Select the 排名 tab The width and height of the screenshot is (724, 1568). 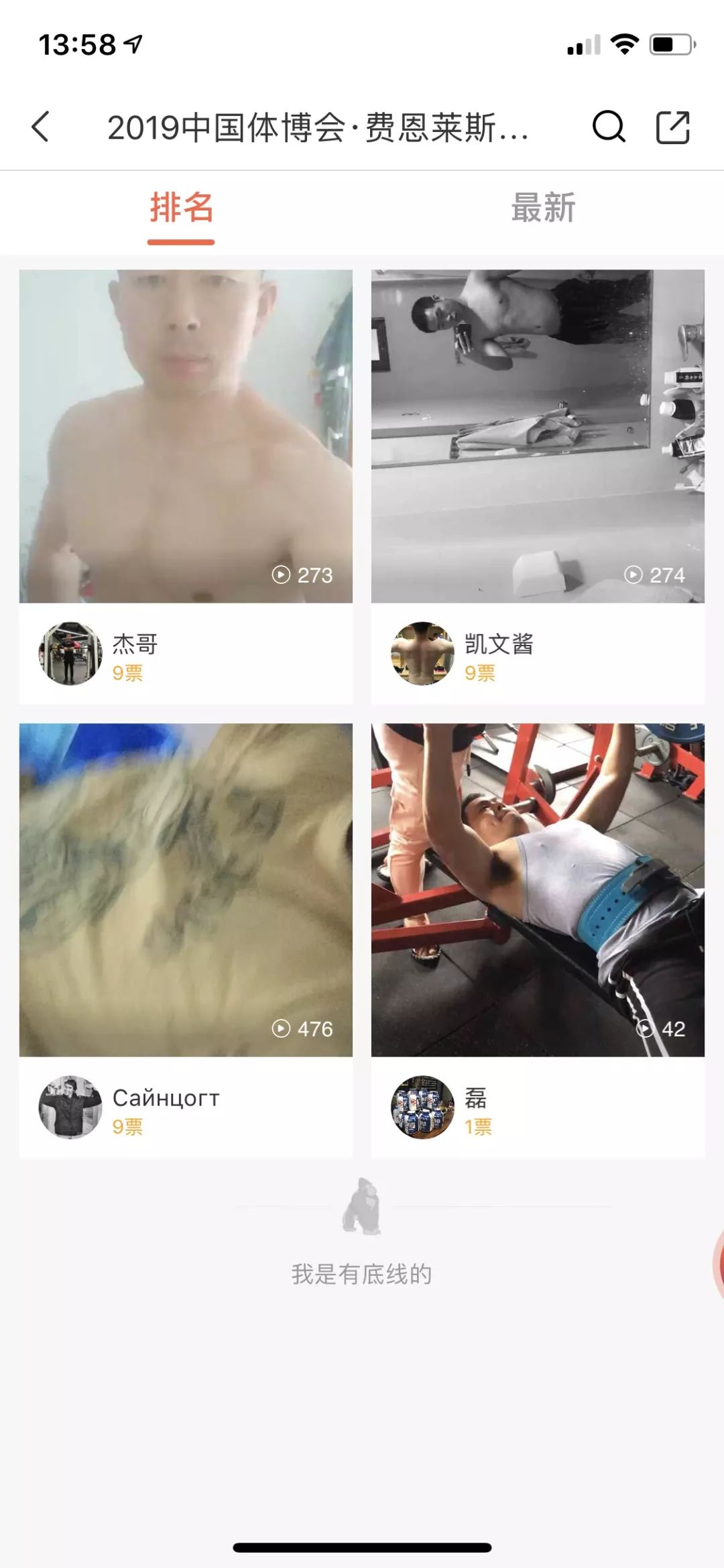[181, 208]
